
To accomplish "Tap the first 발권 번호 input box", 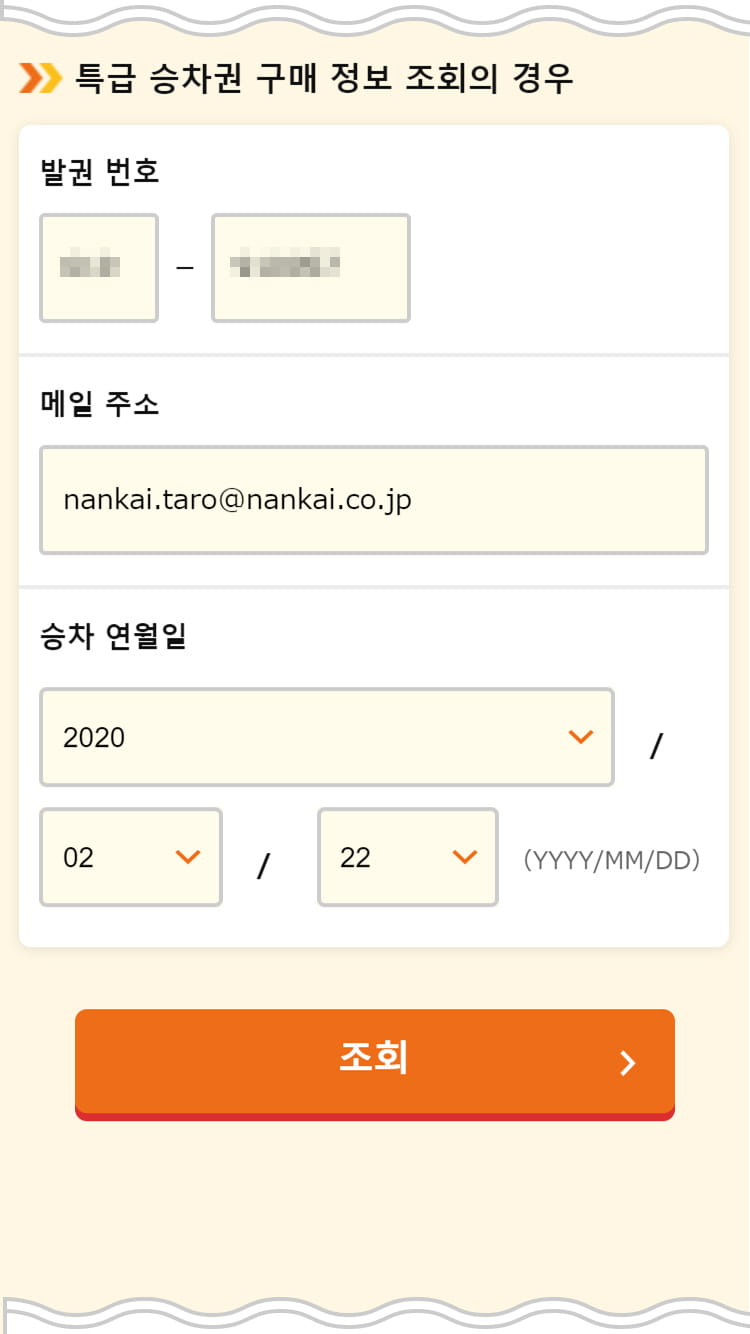I will tap(99, 268).
